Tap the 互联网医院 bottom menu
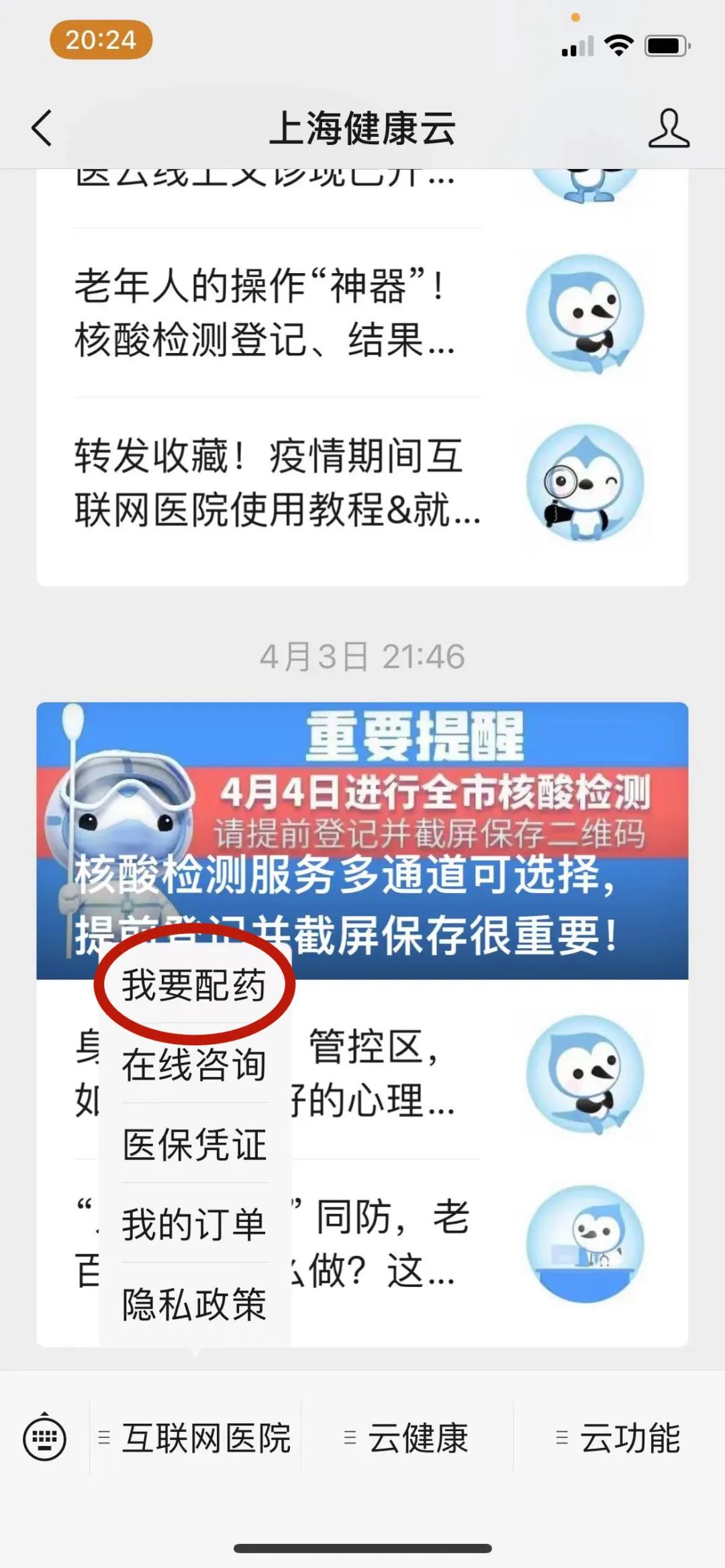The image size is (725, 1568). [196, 1438]
